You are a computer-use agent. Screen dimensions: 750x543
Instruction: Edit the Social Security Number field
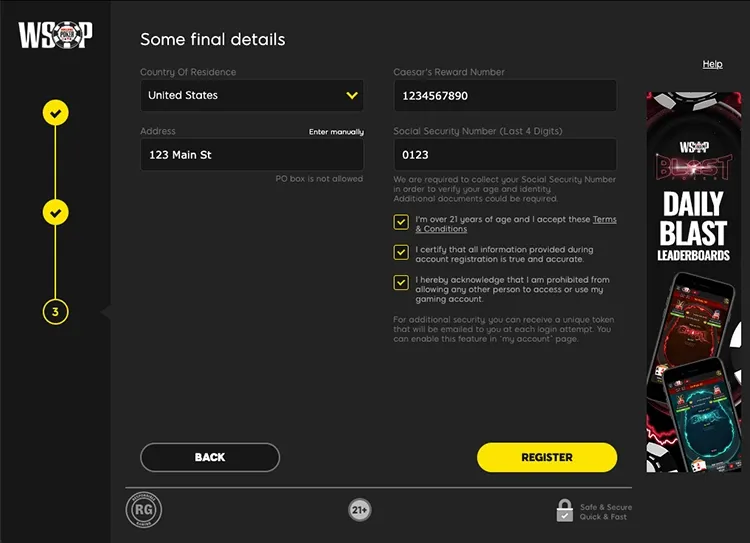click(x=504, y=155)
